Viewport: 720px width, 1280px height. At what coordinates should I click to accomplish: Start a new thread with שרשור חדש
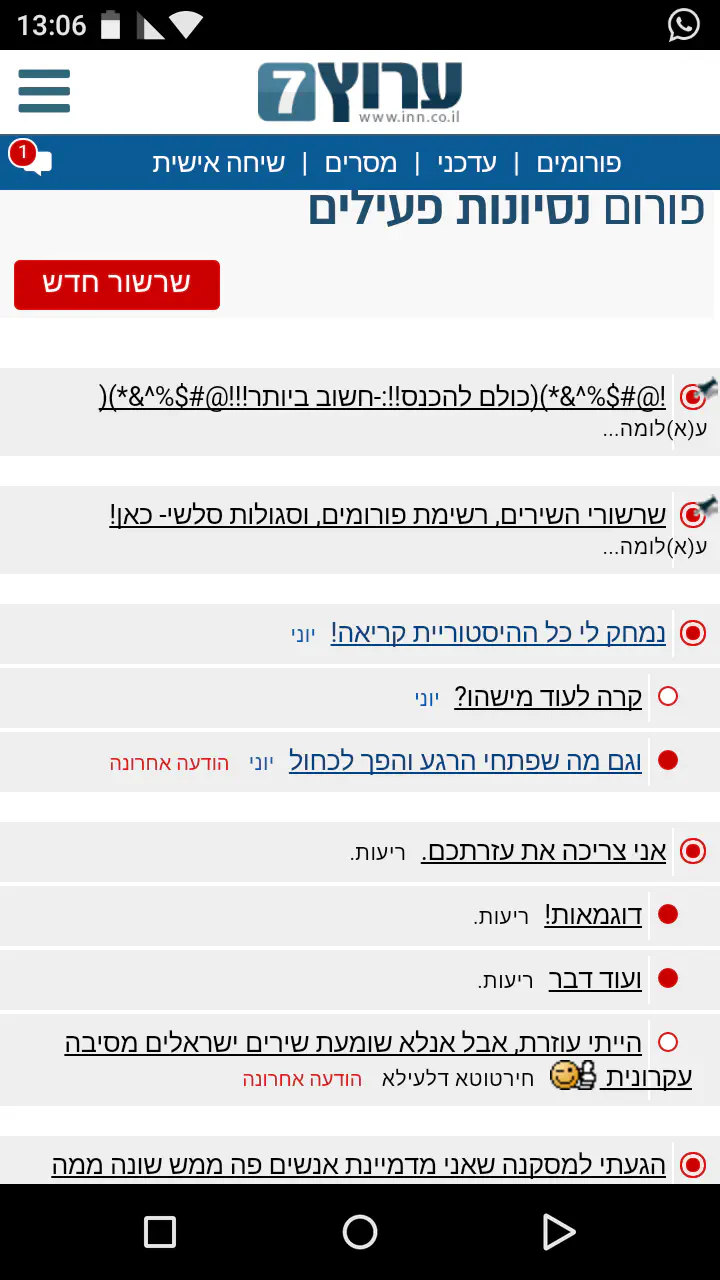click(117, 284)
